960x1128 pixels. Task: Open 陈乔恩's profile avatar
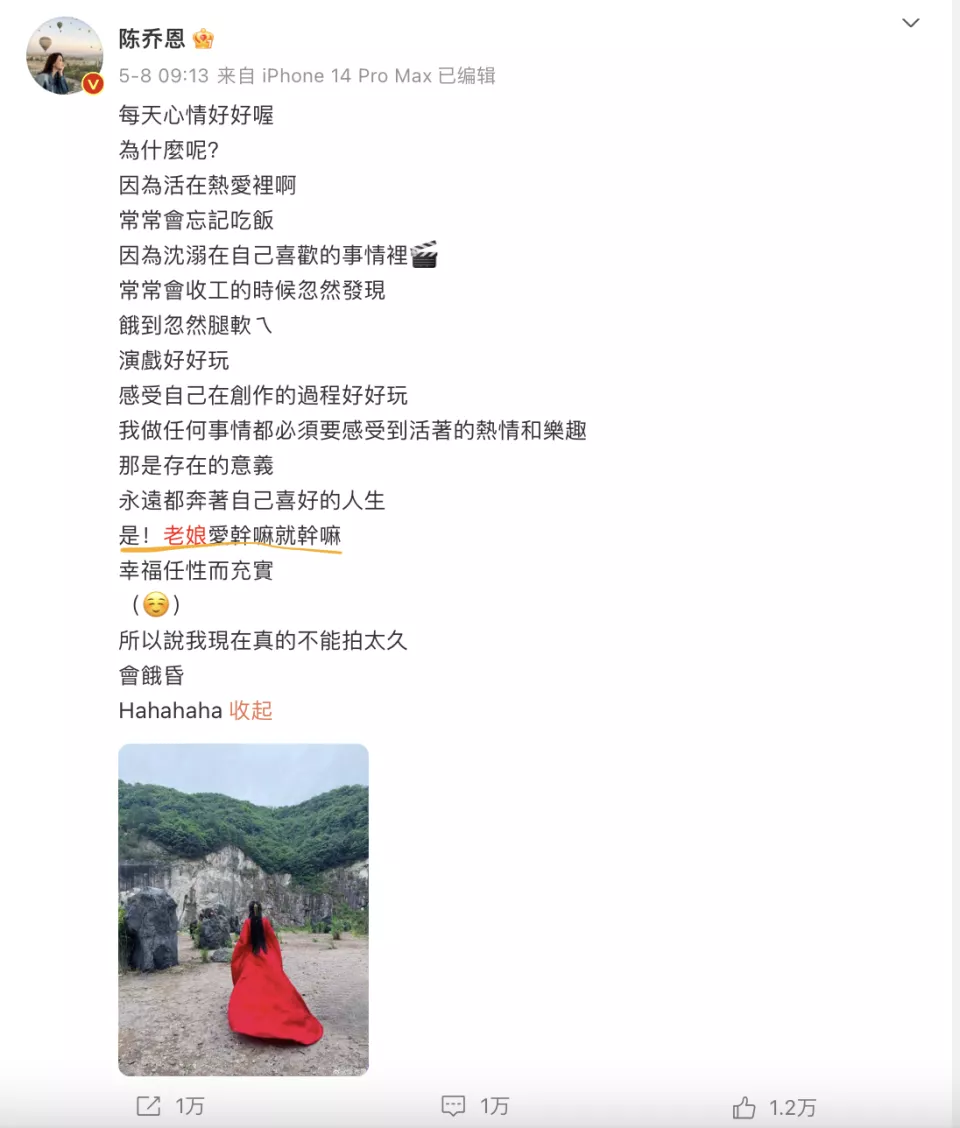coord(65,55)
